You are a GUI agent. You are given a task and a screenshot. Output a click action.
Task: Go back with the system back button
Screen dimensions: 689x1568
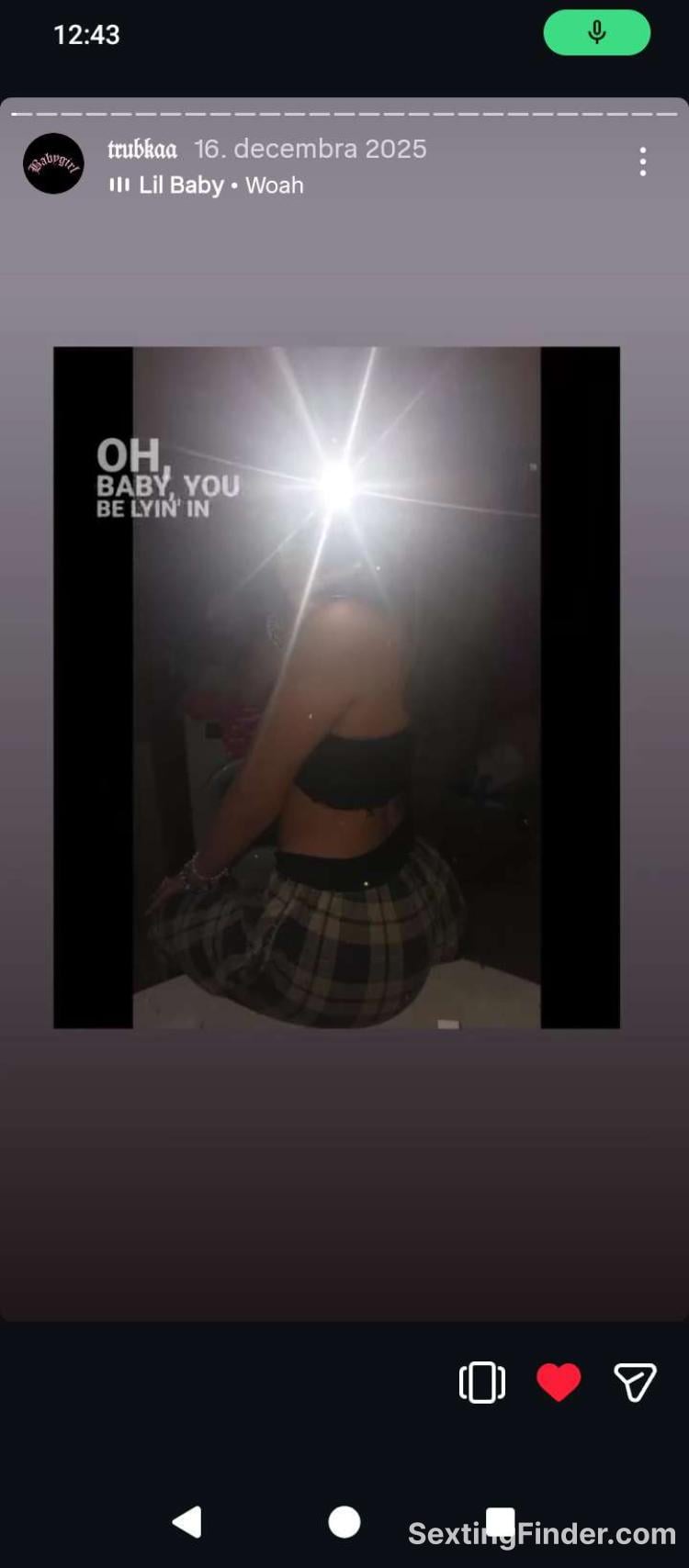tap(187, 1522)
